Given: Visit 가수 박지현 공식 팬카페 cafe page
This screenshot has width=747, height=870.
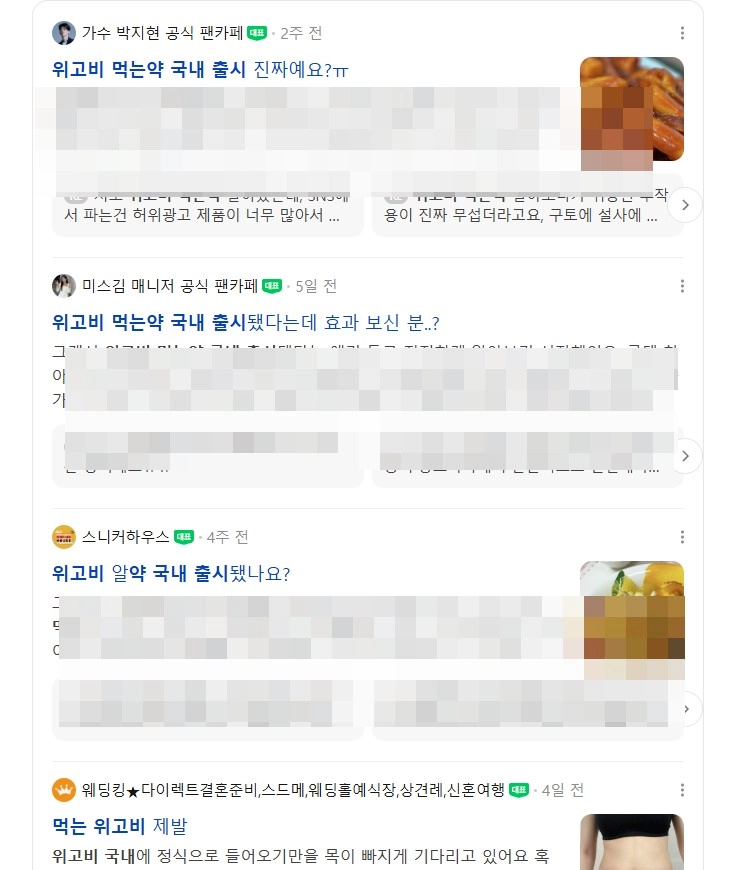Looking at the screenshot, I should tap(163, 33).
